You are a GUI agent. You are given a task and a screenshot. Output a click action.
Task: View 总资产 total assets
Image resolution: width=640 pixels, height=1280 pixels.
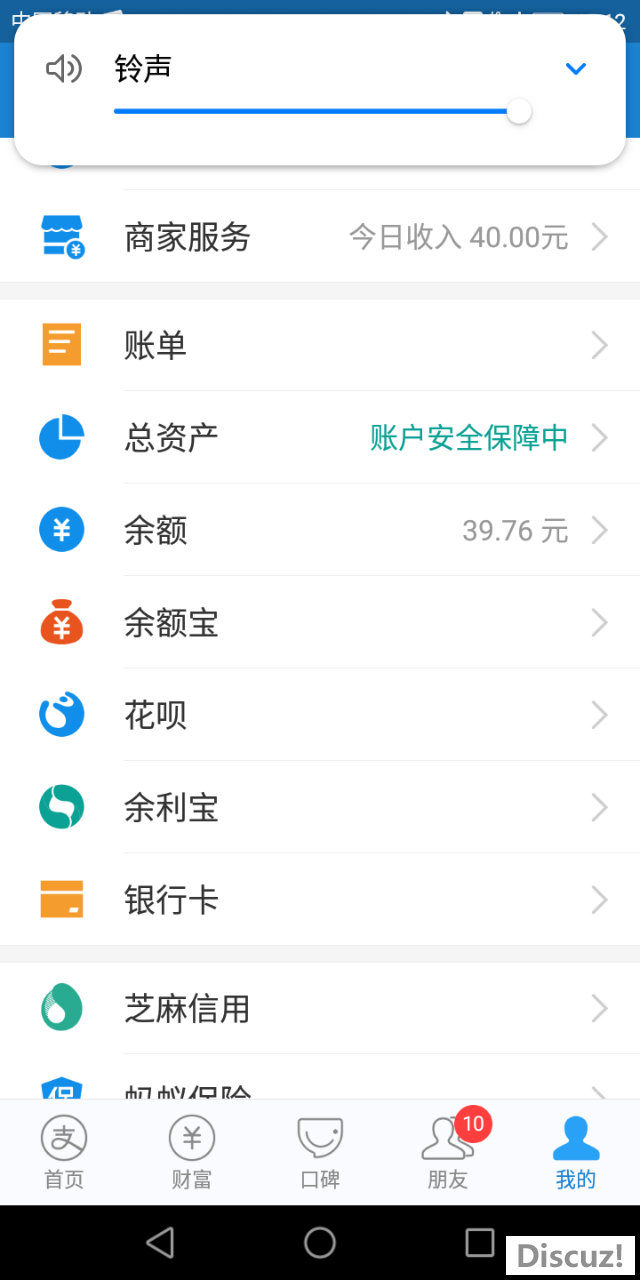(320, 437)
